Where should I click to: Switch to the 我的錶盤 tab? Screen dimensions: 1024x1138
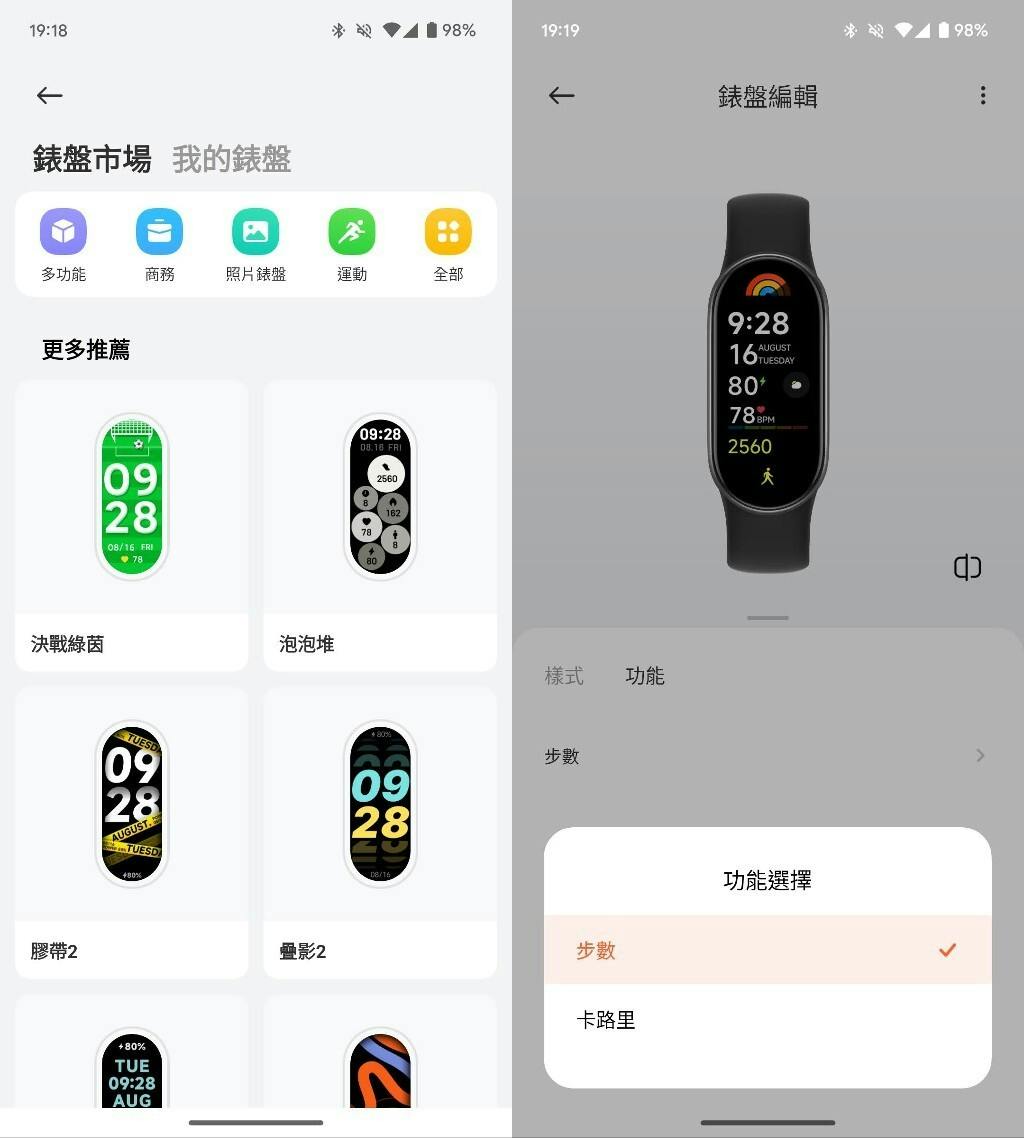point(231,159)
